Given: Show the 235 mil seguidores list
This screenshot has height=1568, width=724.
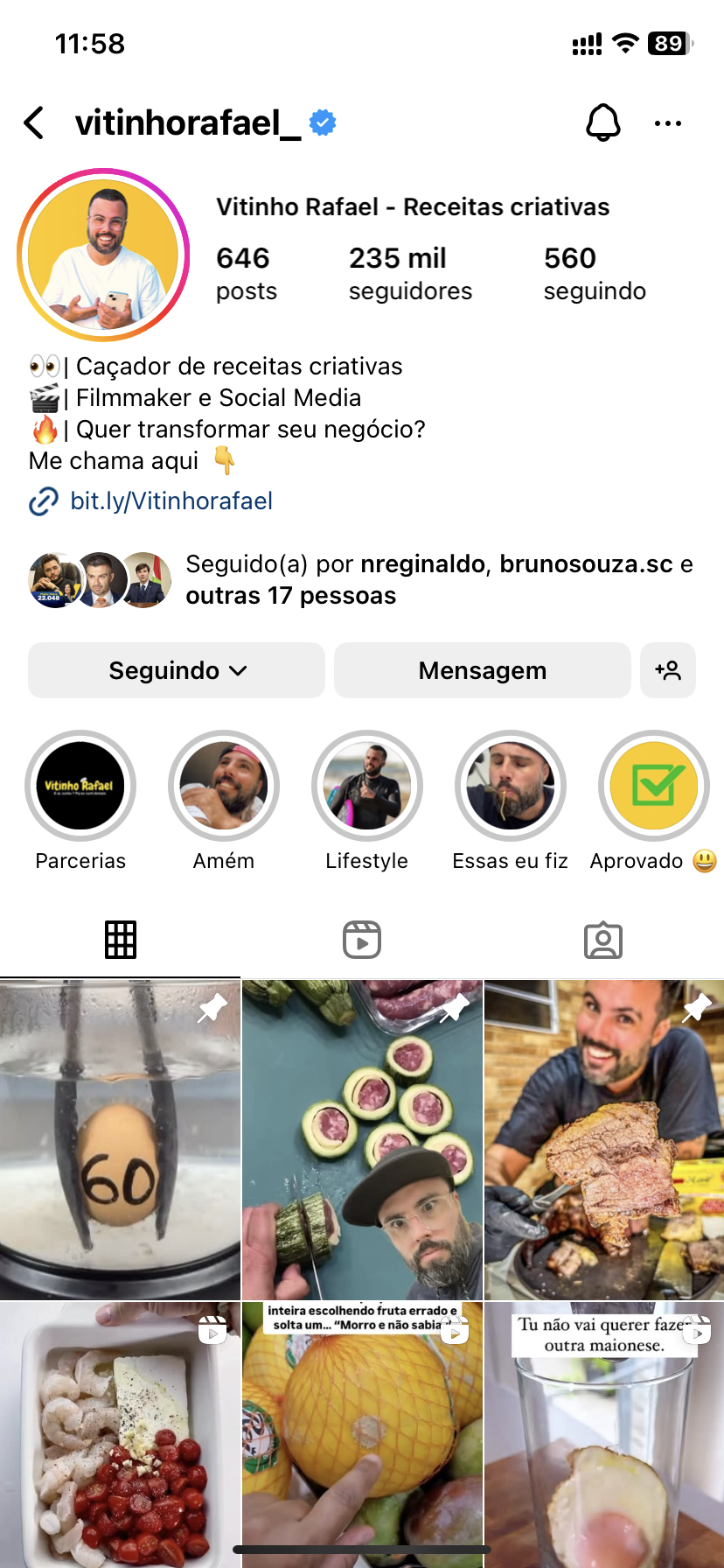Looking at the screenshot, I should tap(410, 273).
